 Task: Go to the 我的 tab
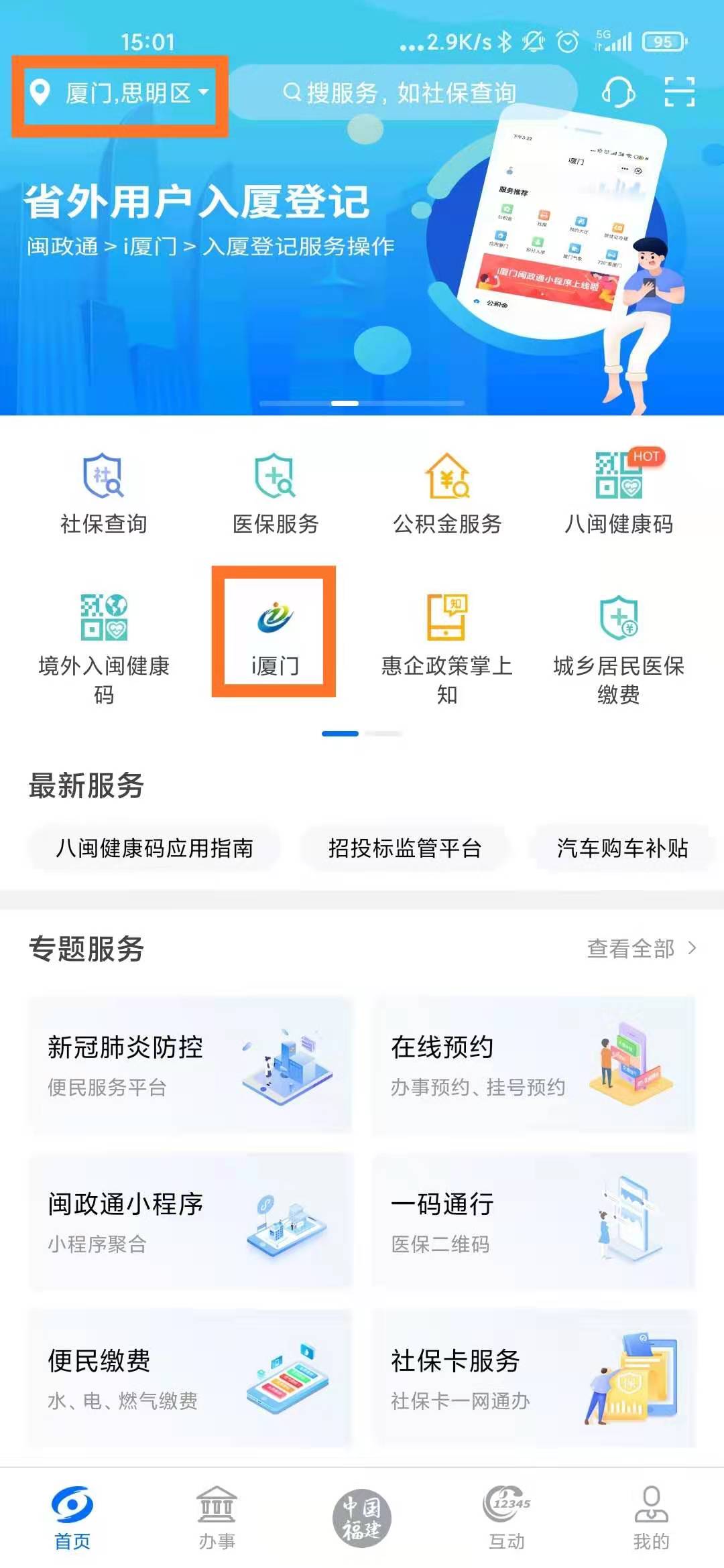[651, 1518]
